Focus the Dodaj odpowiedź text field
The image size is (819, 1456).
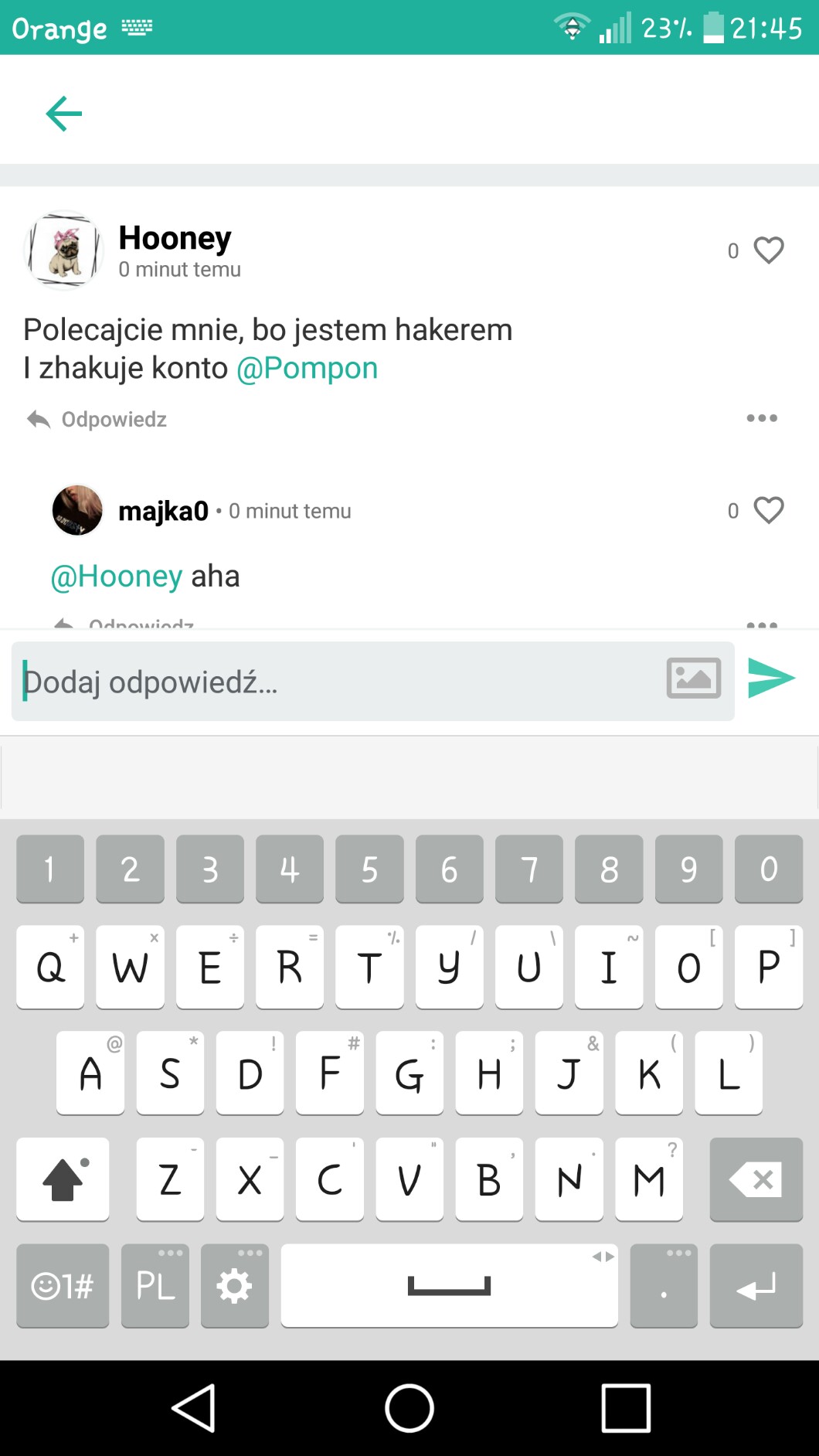point(332,682)
